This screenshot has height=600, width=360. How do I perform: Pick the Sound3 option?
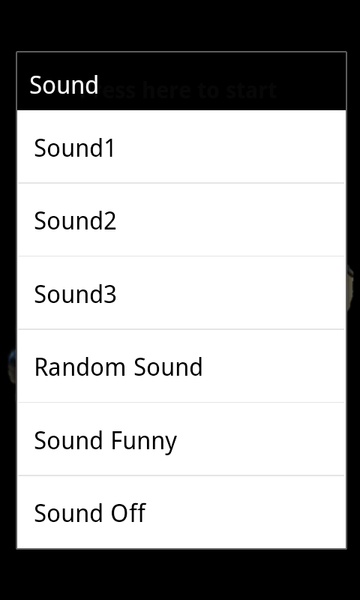pyautogui.click(x=181, y=293)
